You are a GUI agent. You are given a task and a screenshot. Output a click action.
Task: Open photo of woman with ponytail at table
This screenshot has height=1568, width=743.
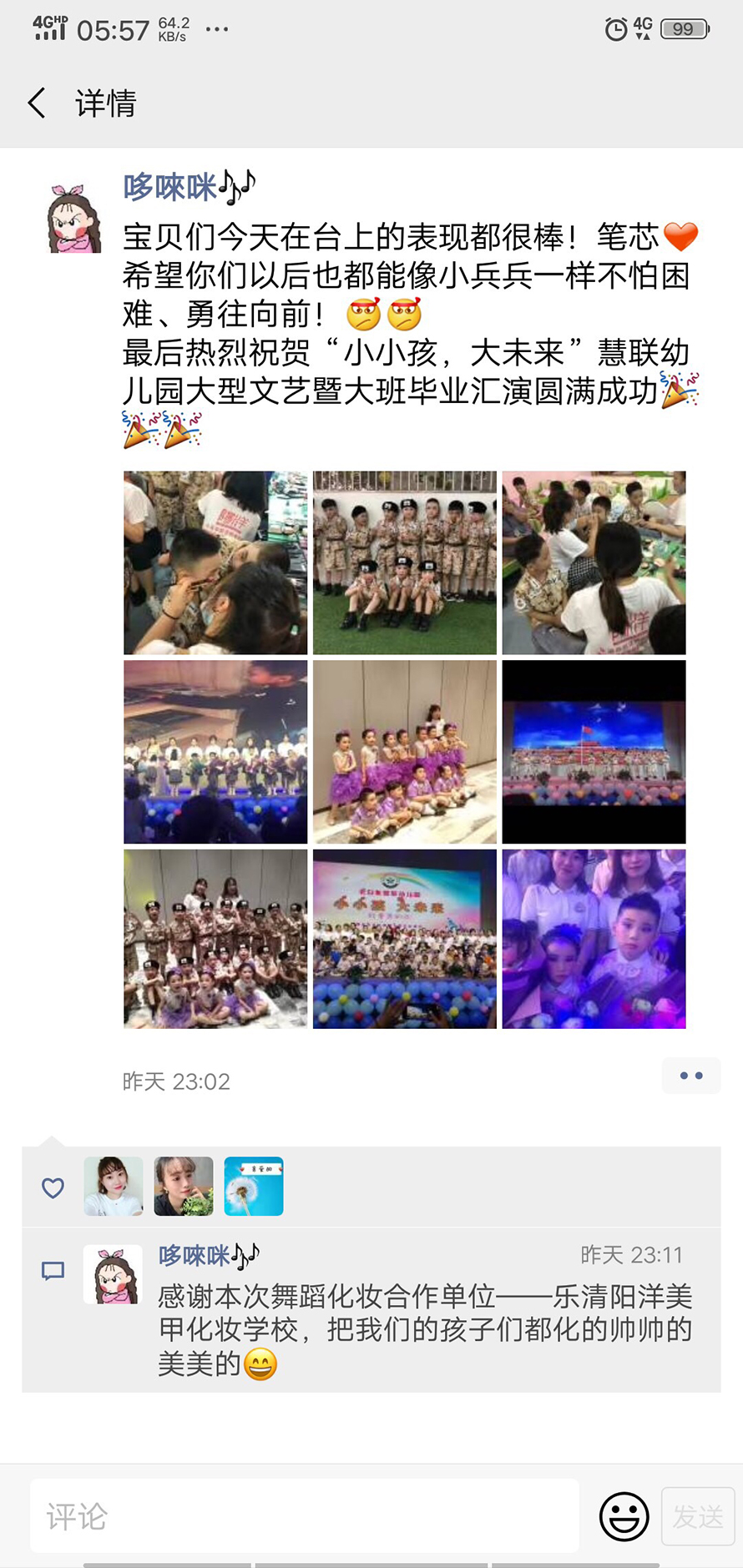(594, 562)
